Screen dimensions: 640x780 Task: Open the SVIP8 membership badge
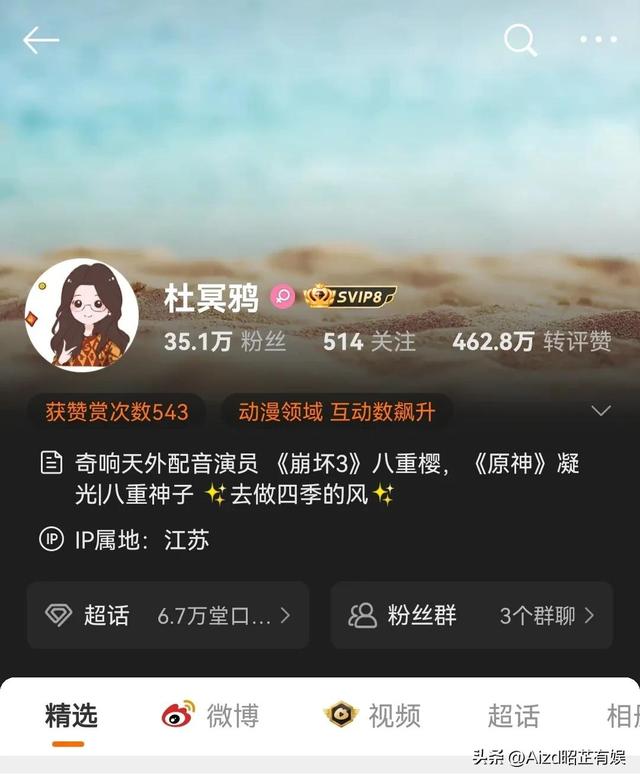click(x=350, y=296)
